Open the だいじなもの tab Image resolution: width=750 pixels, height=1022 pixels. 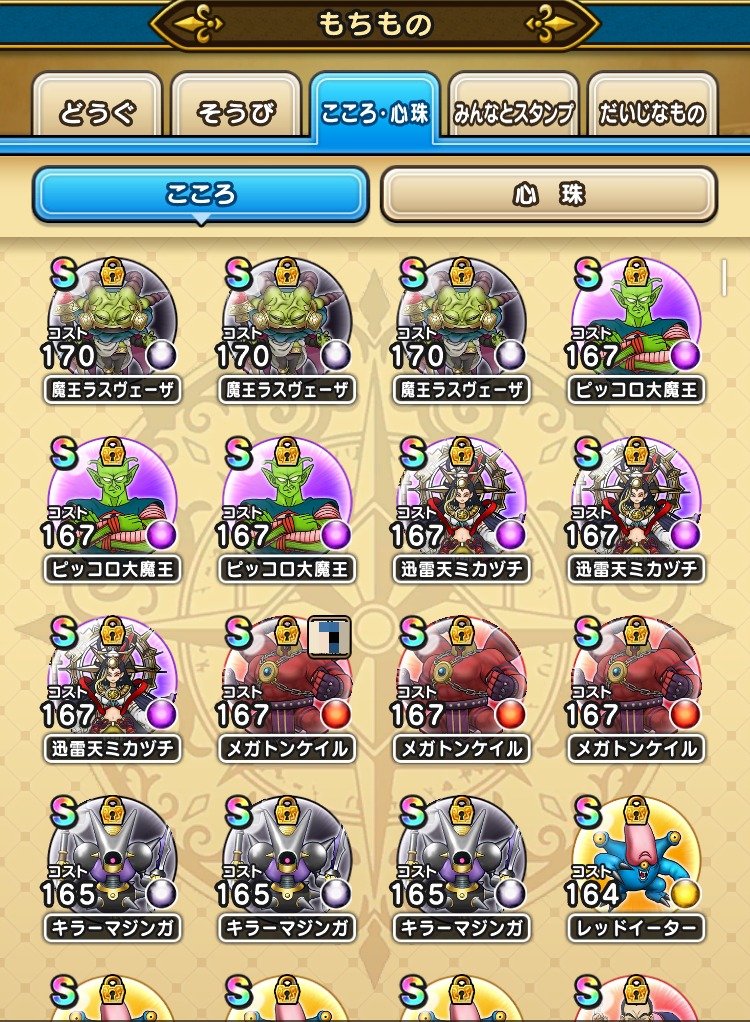(x=652, y=112)
